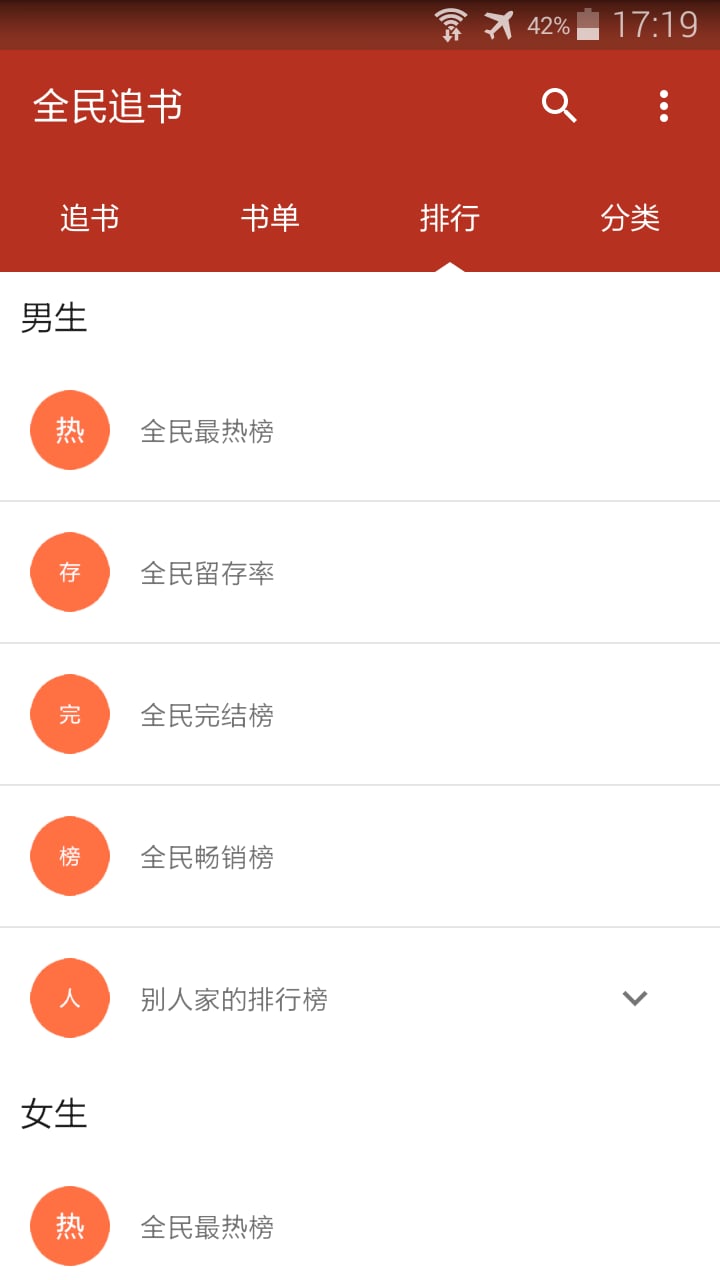Switch to the 分类 tab

point(630,218)
